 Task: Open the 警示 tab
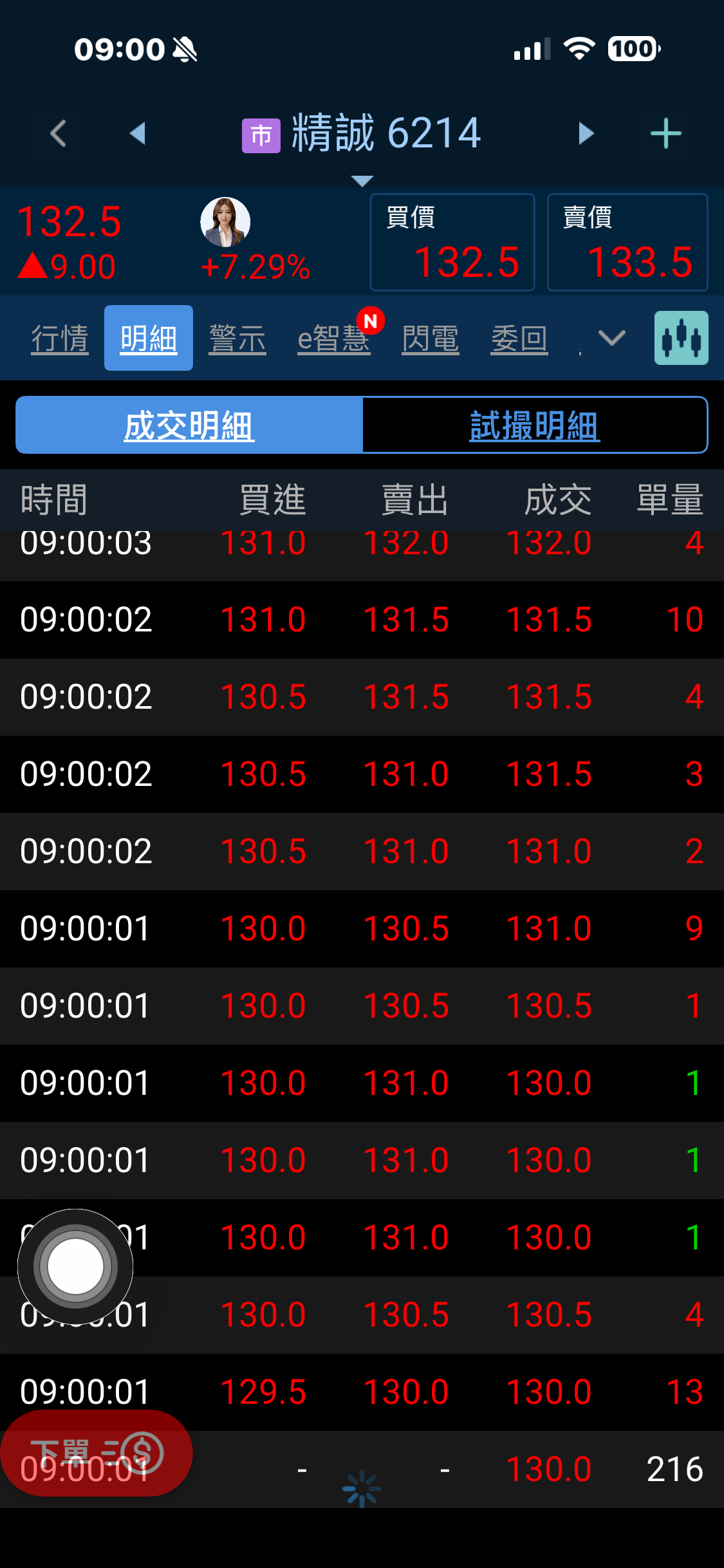[x=237, y=339]
